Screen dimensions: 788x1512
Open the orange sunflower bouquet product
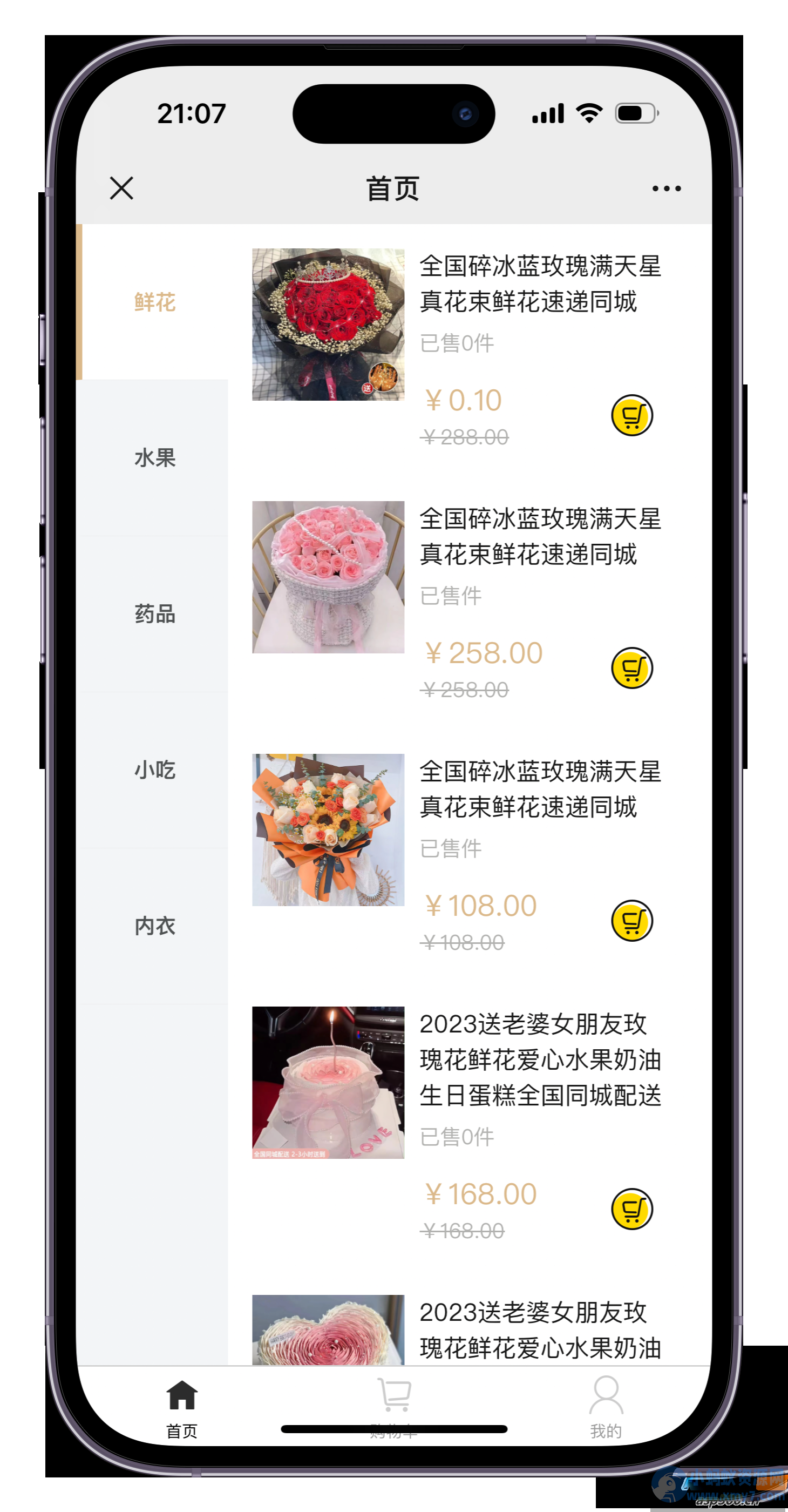(328, 830)
